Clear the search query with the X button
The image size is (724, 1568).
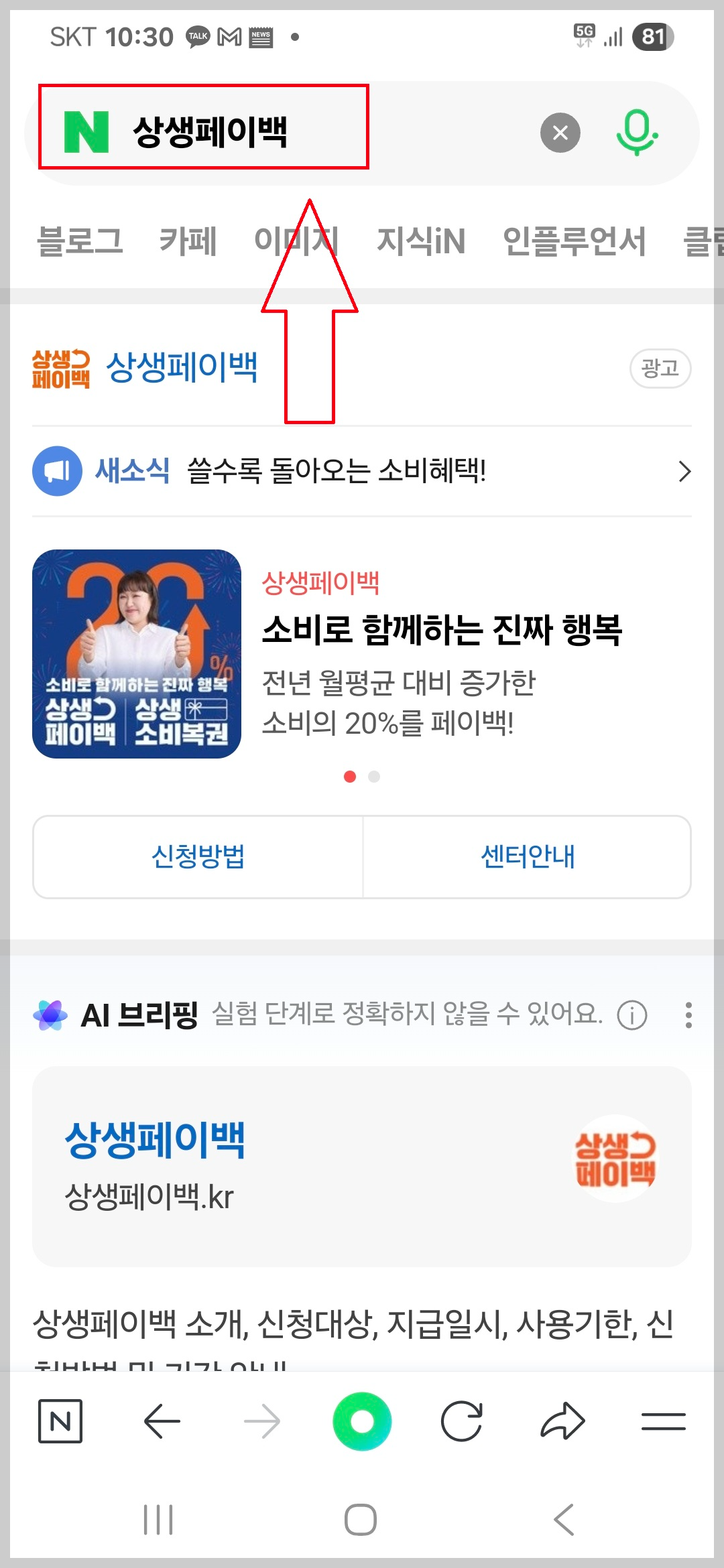point(560,131)
